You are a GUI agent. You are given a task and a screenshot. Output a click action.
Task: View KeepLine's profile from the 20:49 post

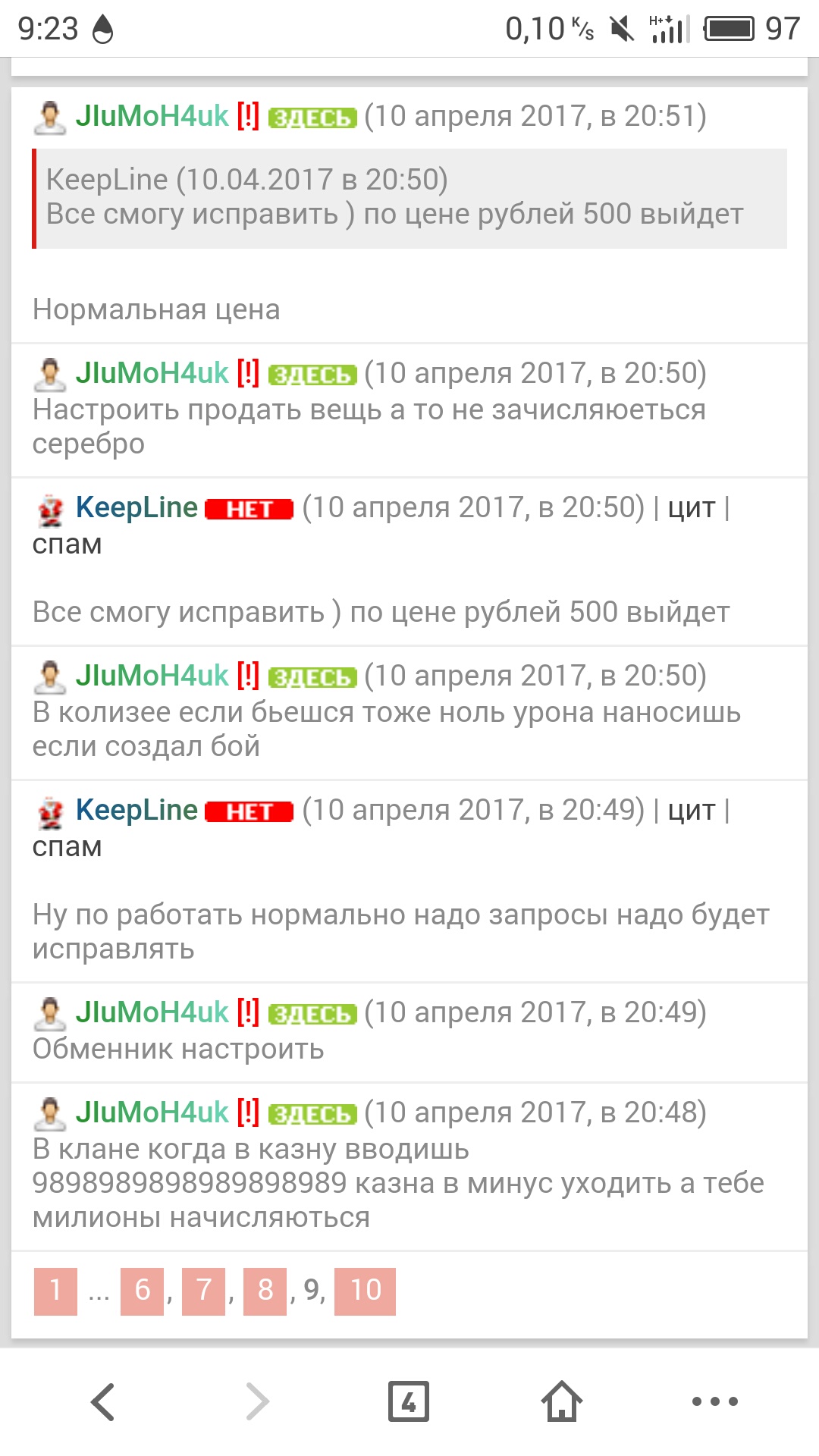pos(136,810)
